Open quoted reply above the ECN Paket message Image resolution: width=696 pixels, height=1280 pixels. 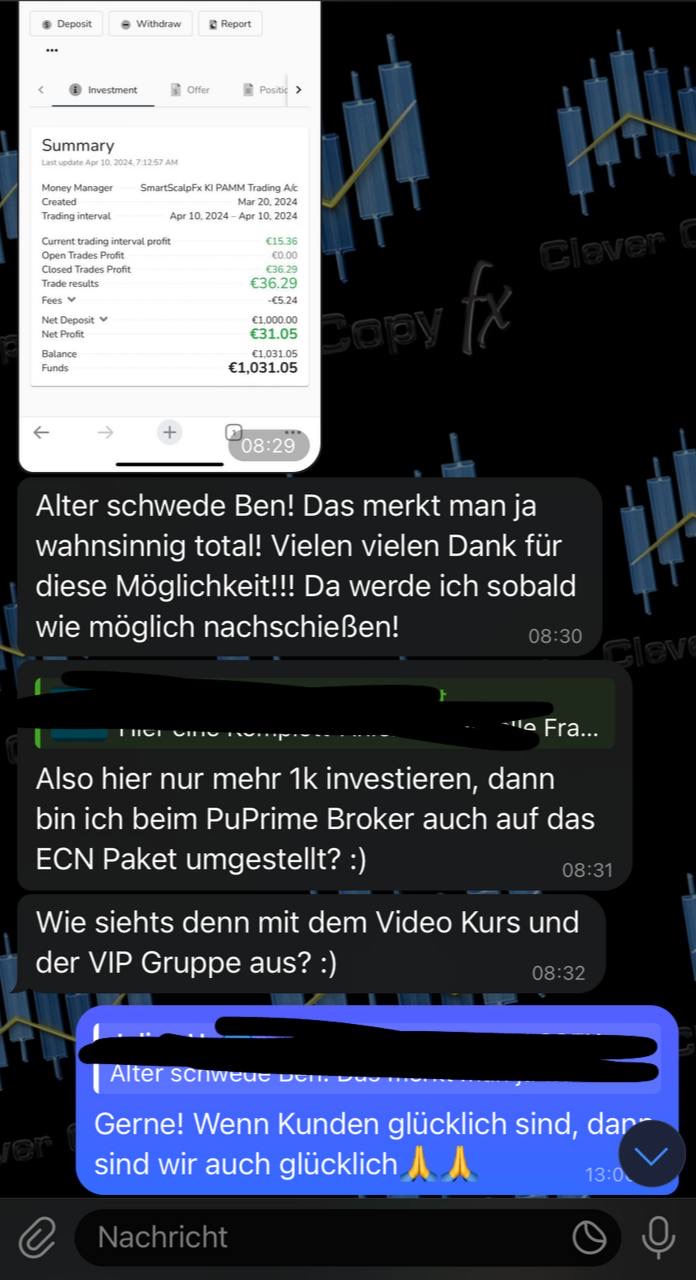tap(325, 713)
